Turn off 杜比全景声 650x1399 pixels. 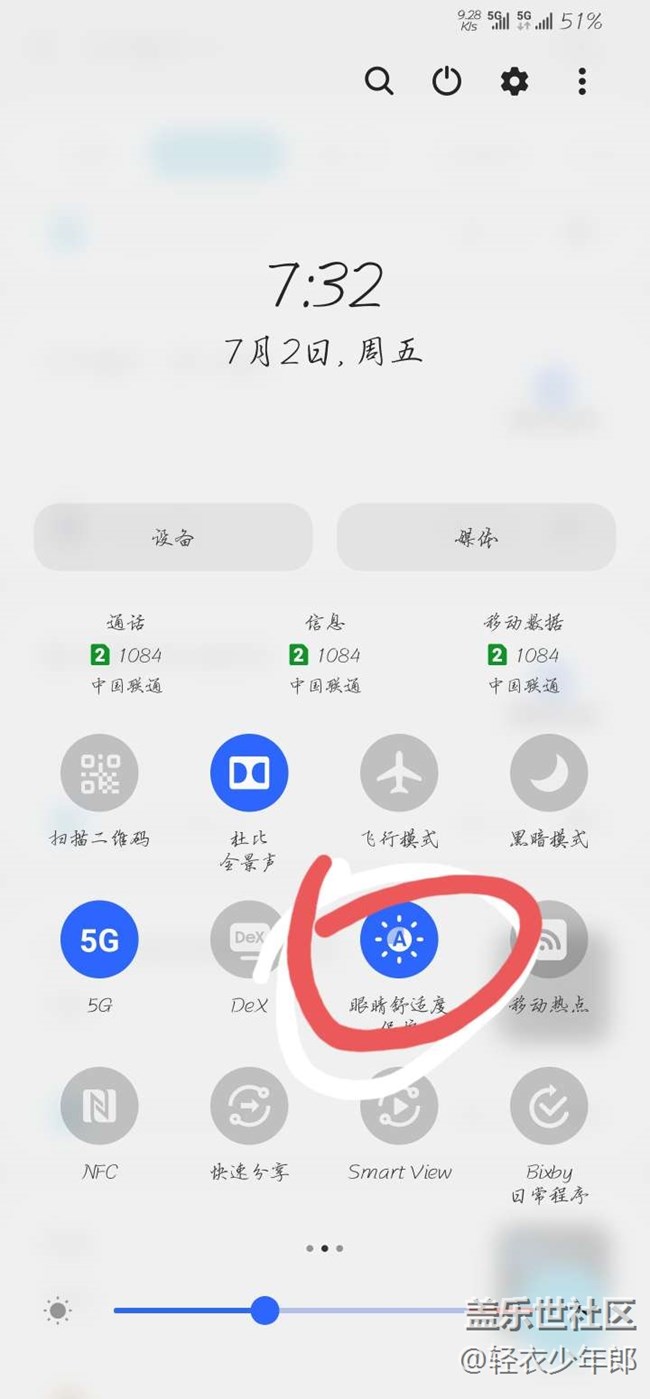[249, 773]
